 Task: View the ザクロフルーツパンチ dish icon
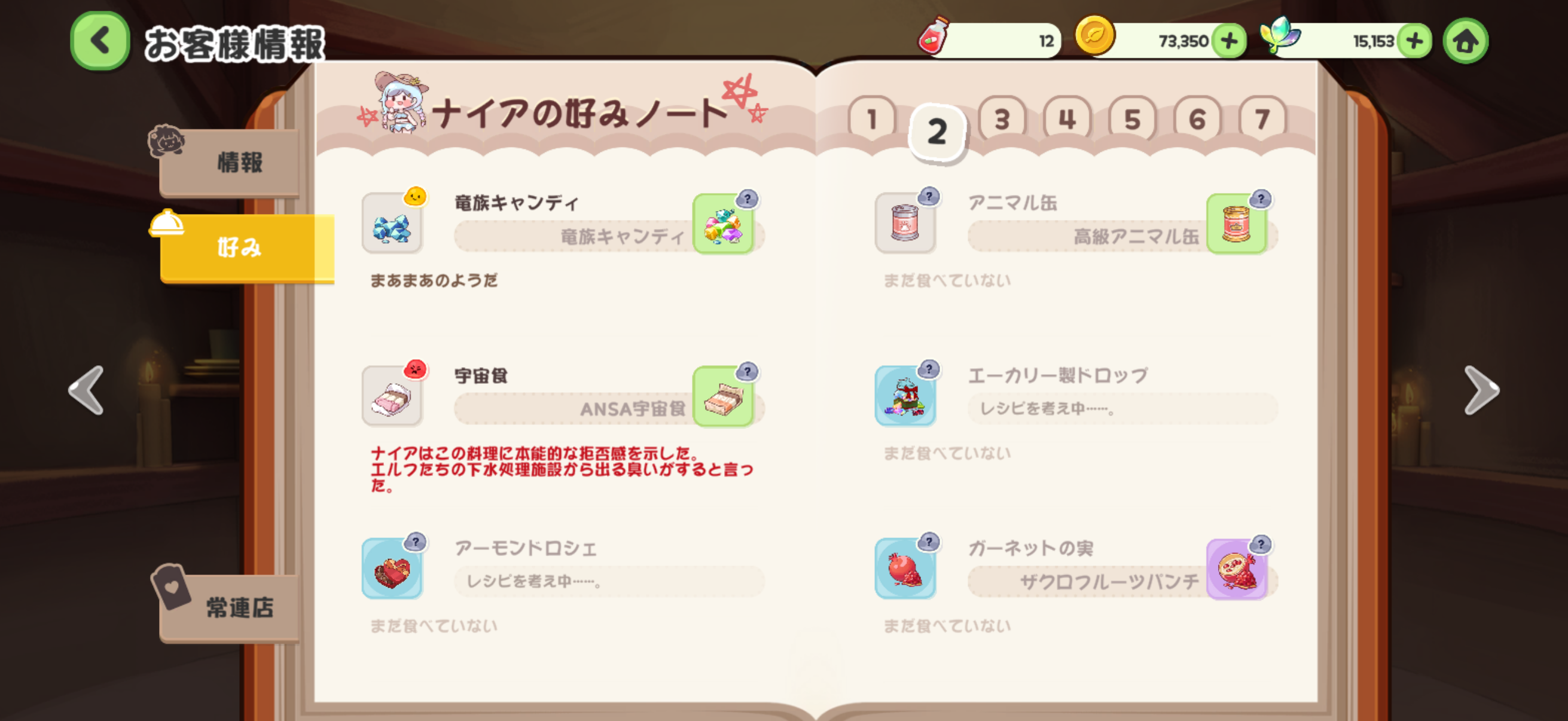click(x=1236, y=570)
